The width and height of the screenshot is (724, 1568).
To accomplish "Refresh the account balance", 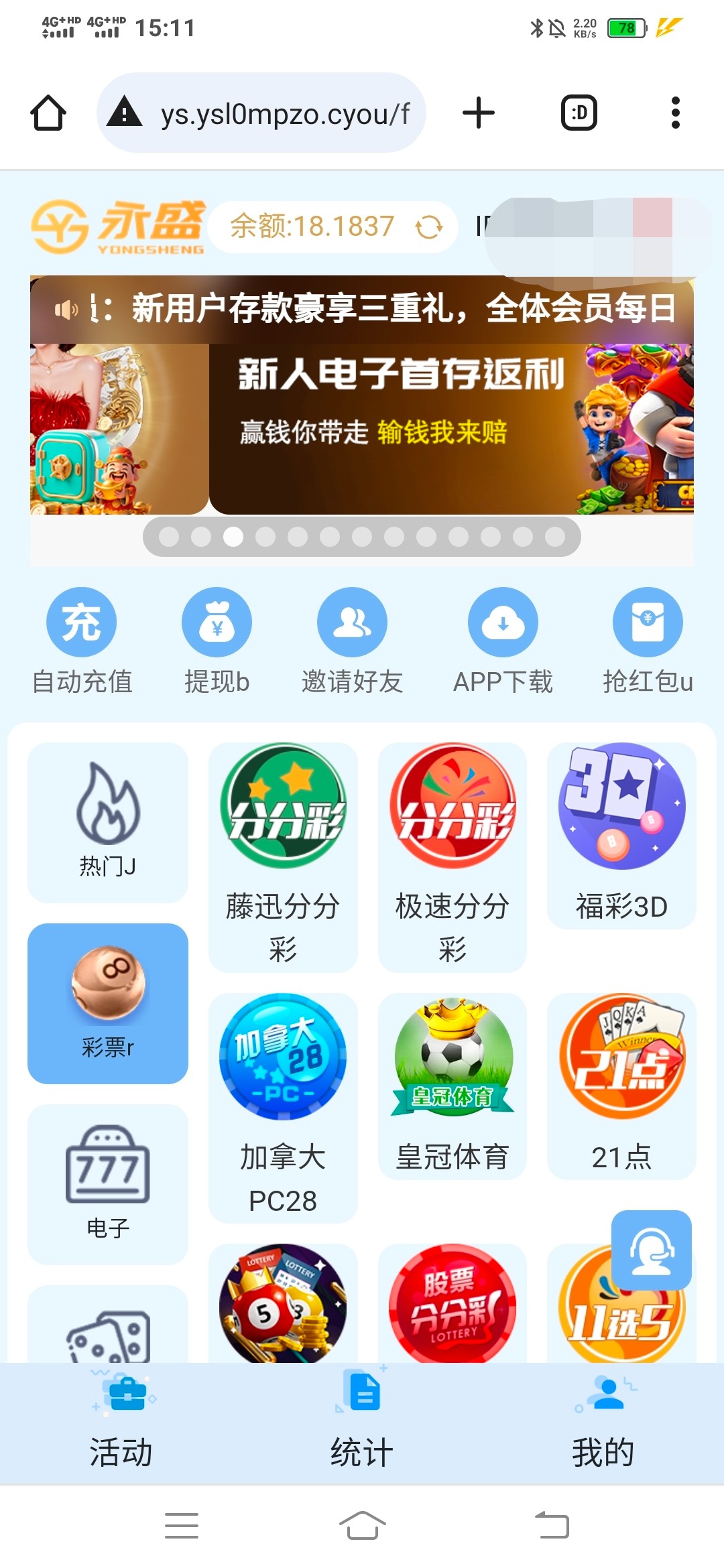I will (429, 227).
